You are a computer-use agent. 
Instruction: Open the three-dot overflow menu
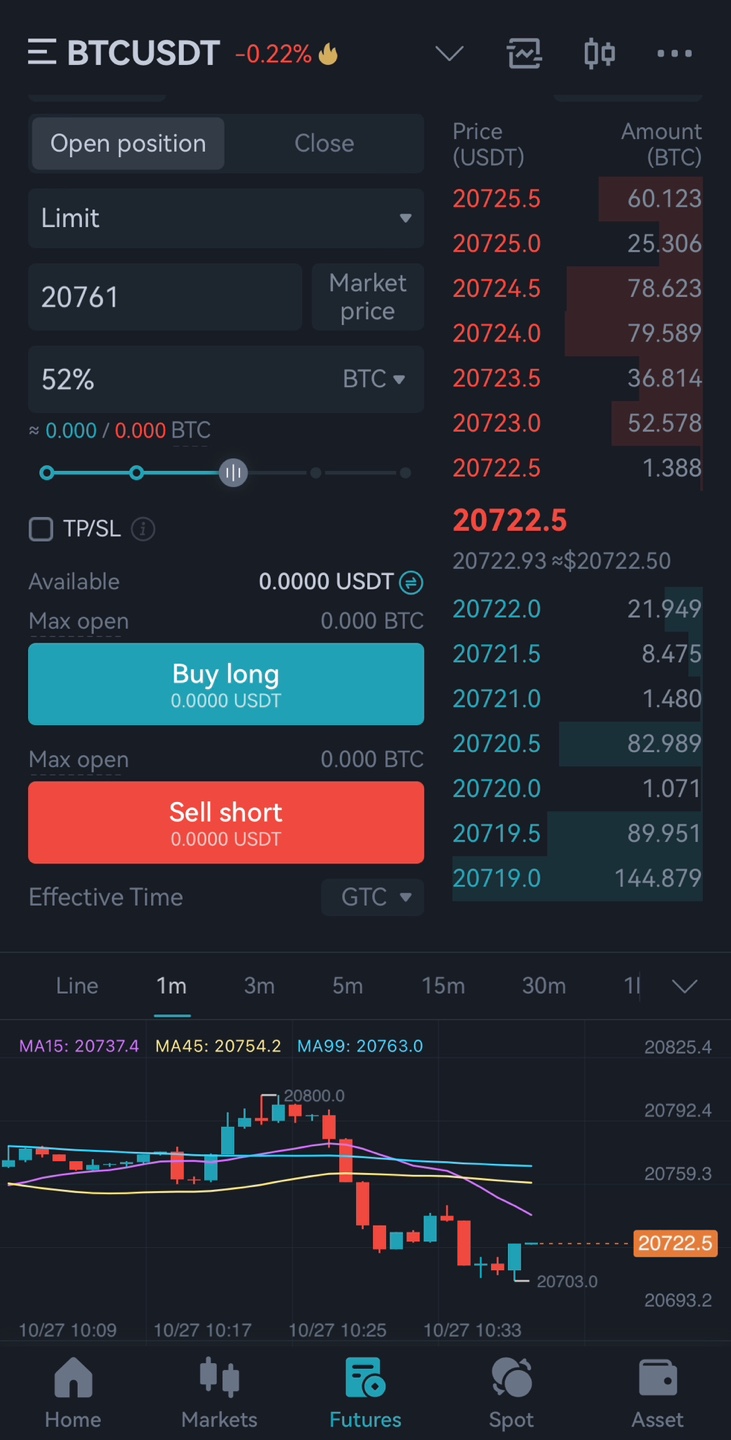674,53
